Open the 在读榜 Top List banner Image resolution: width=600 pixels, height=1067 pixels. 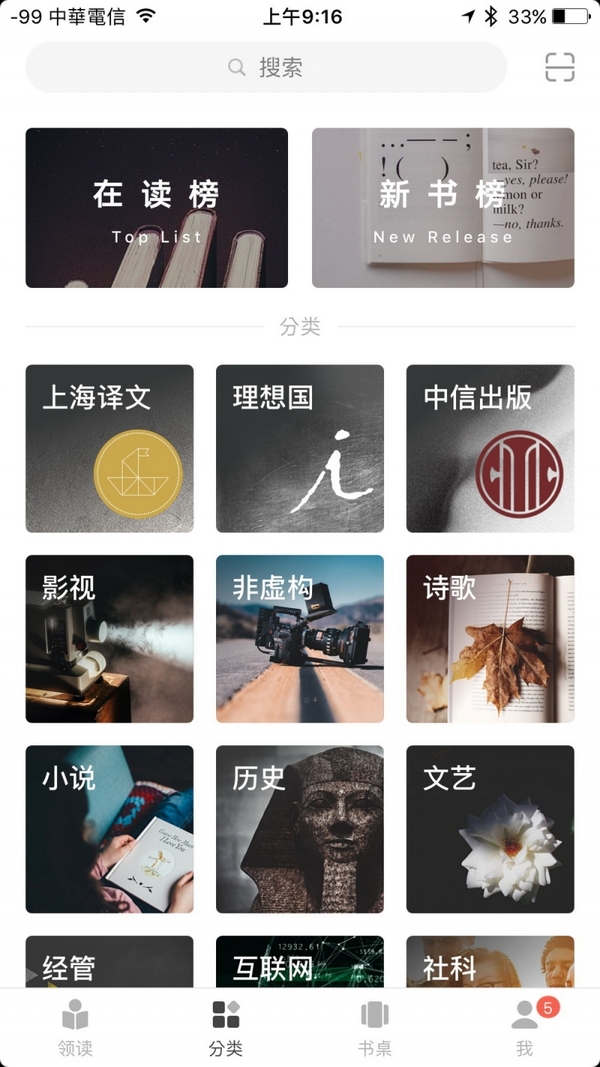[x=156, y=208]
